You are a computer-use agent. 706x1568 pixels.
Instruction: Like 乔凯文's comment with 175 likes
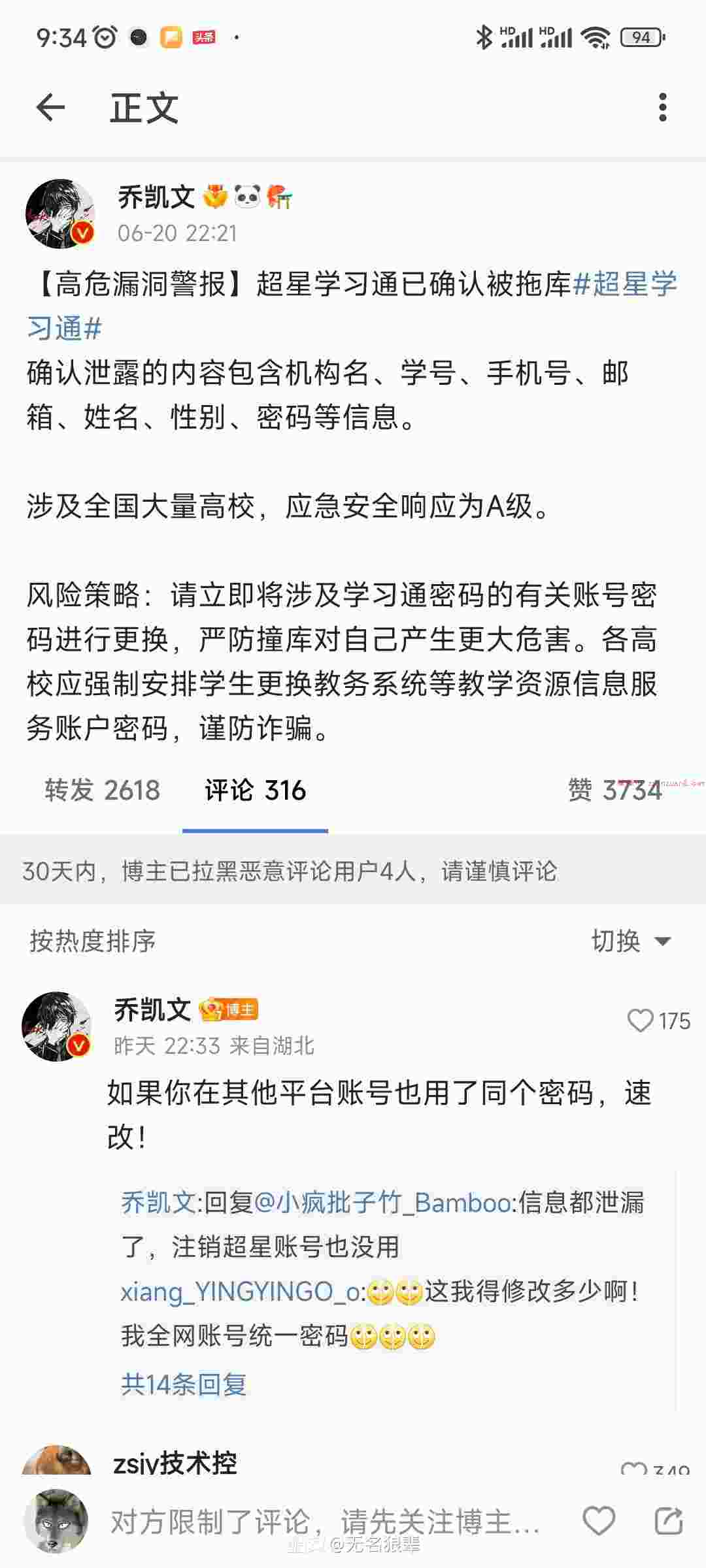(641, 1021)
